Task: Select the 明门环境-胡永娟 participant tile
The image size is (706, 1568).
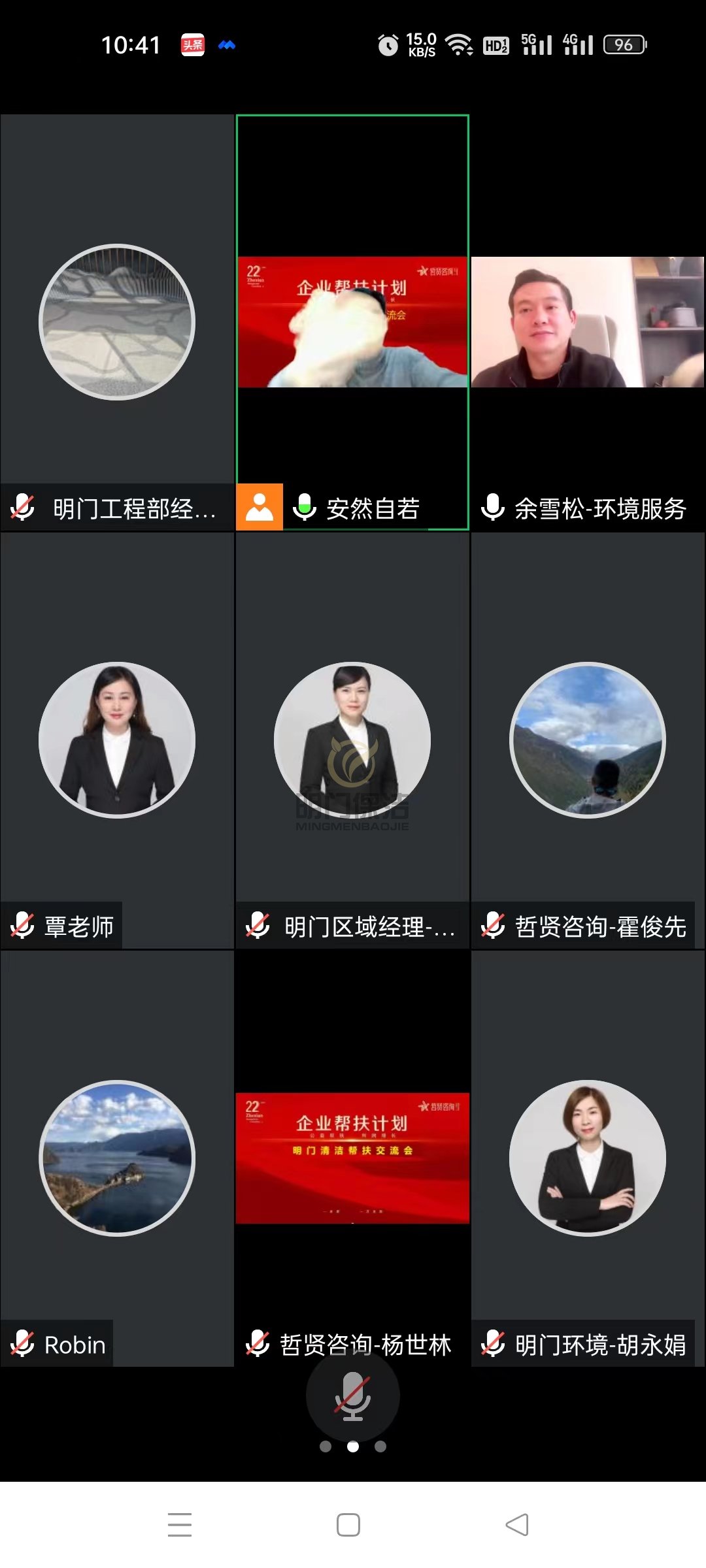Action: (587, 1158)
